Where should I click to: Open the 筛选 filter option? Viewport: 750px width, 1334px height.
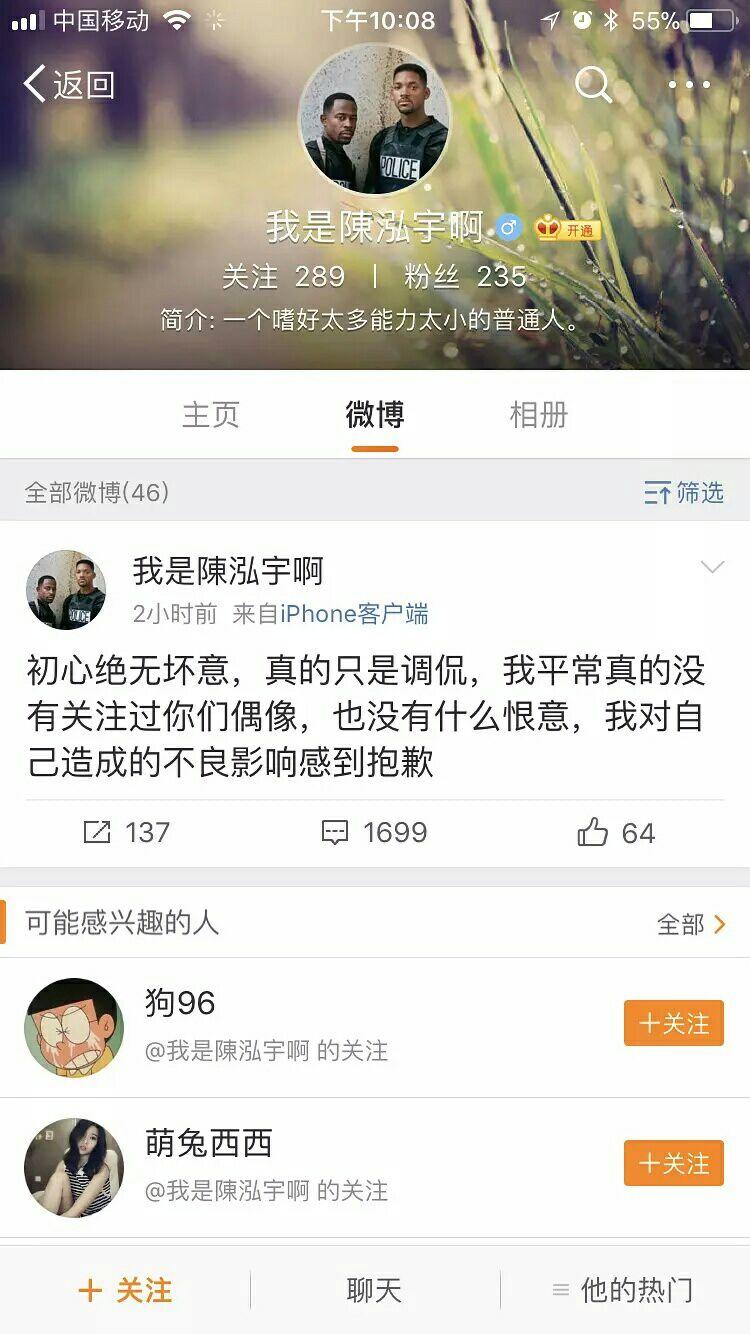[684, 492]
